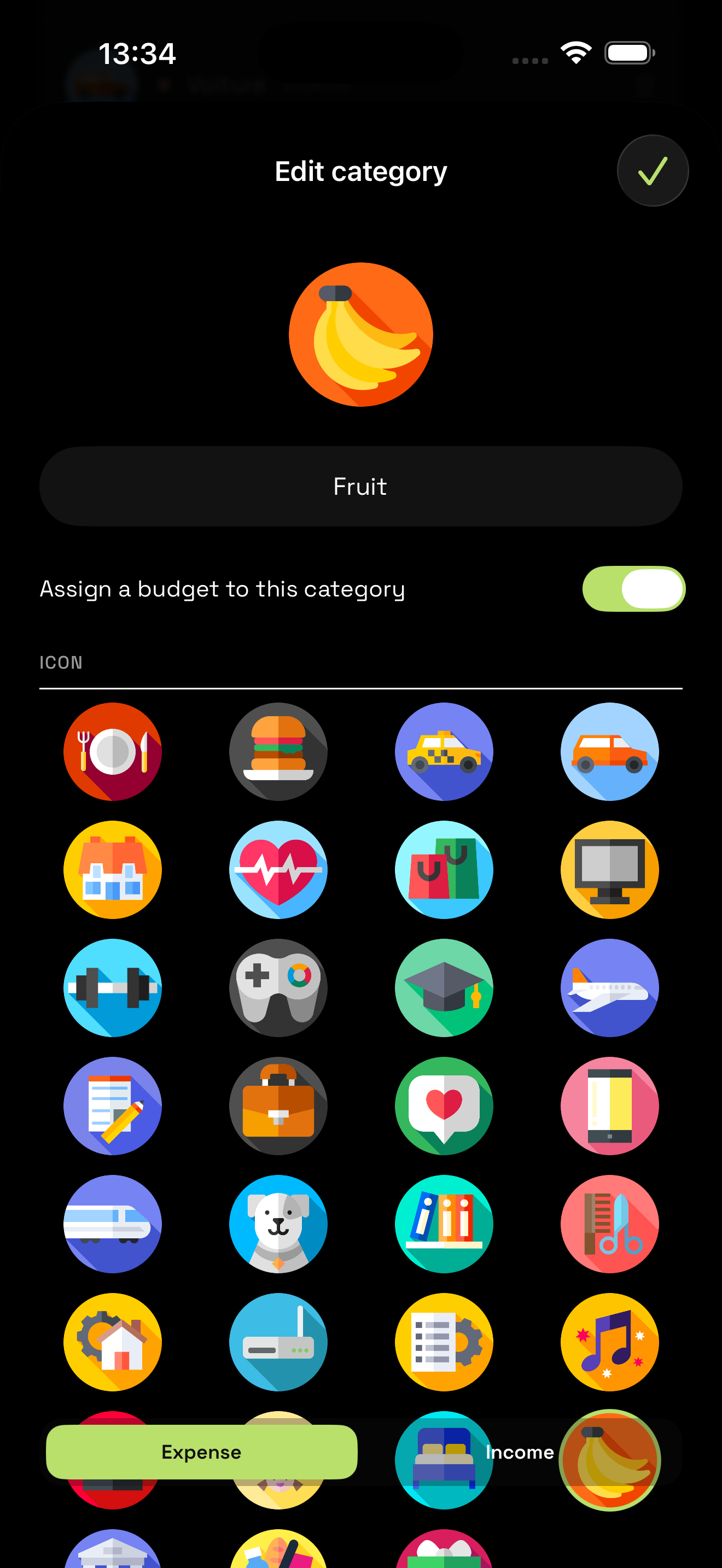The image size is (722, 1568).
Task: Choose the plate and cutlery icon
Action: [113, 752]
